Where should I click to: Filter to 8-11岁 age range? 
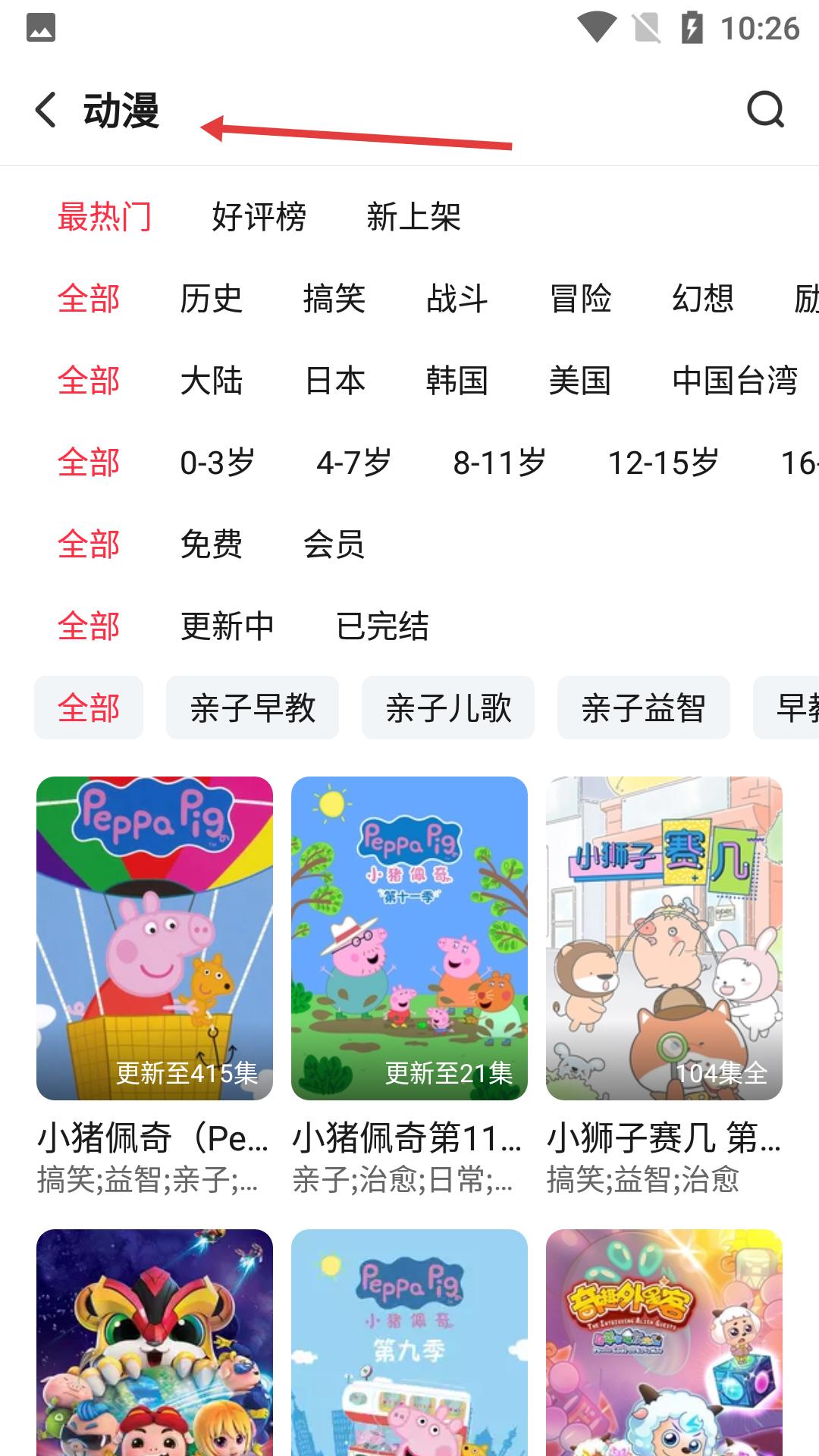pos(499,463)
